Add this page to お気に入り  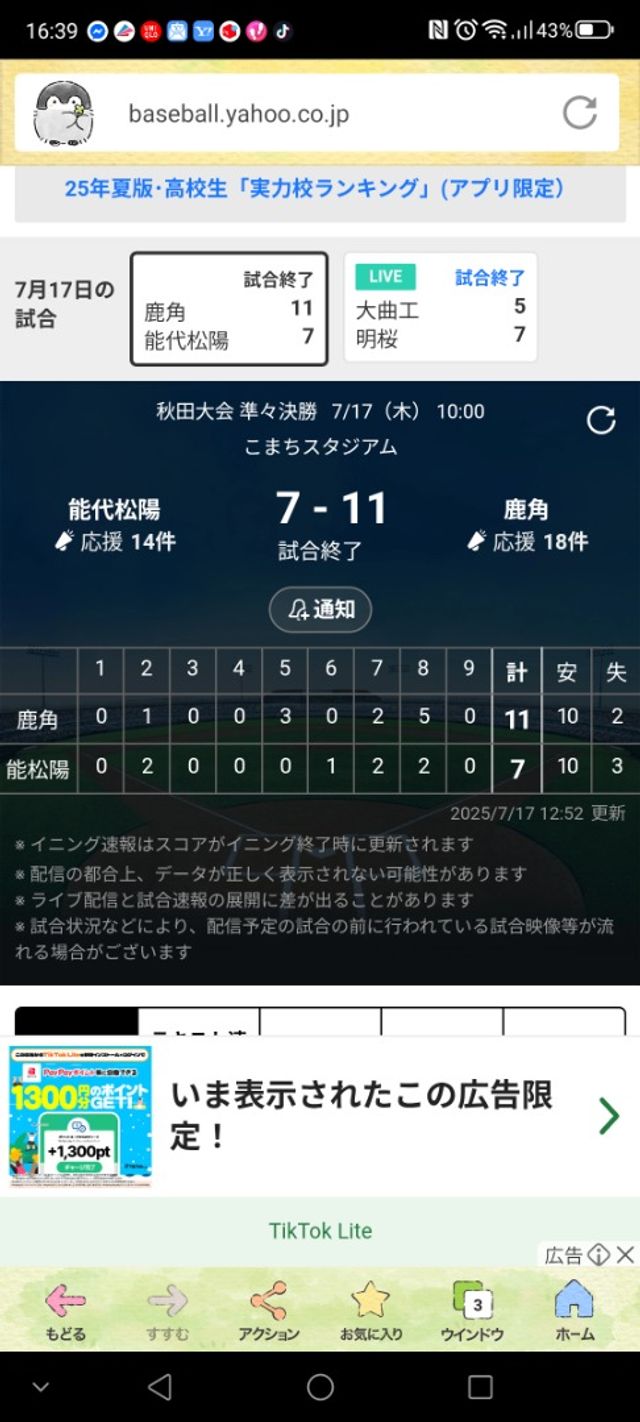click(371, 1310)
